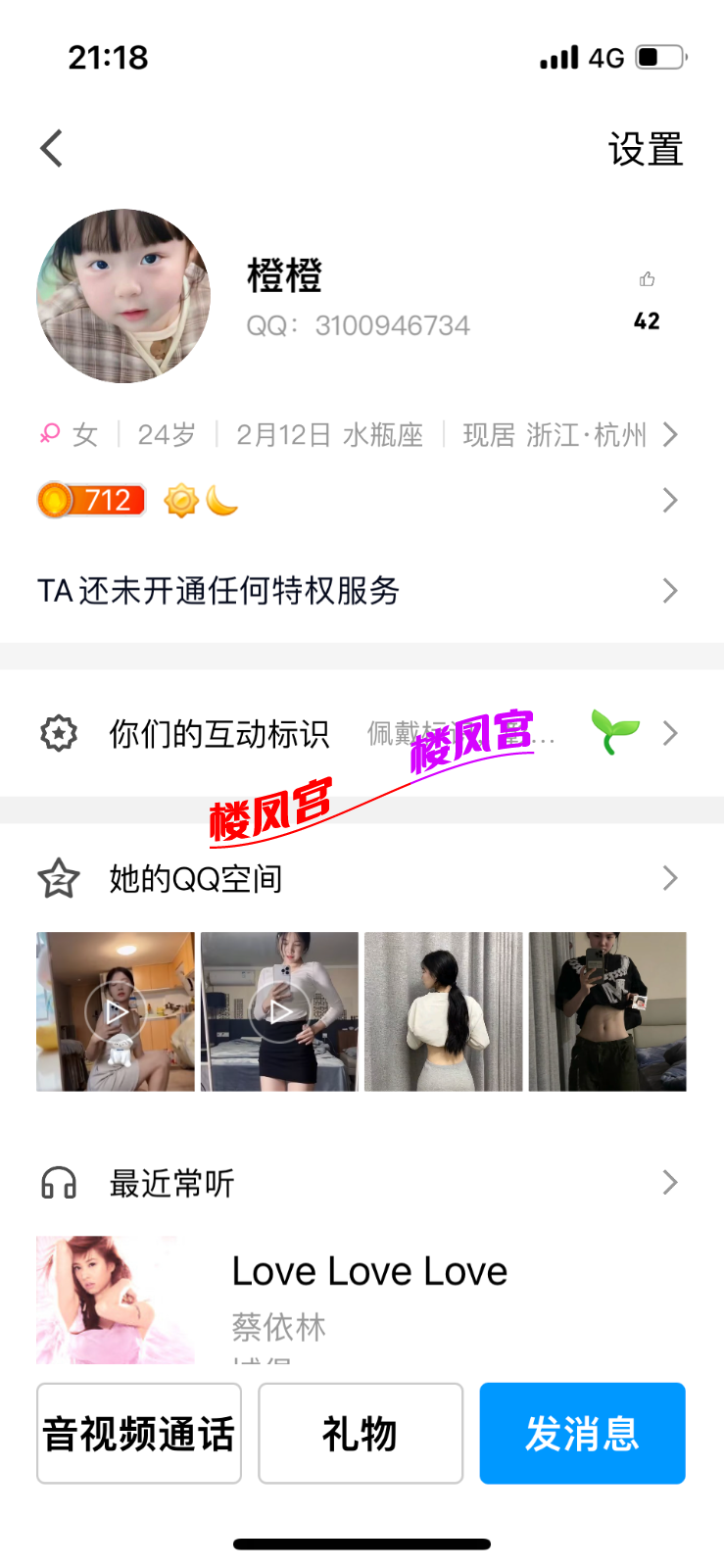Open the third QQ空间 photo

[x=443, y=1011]
